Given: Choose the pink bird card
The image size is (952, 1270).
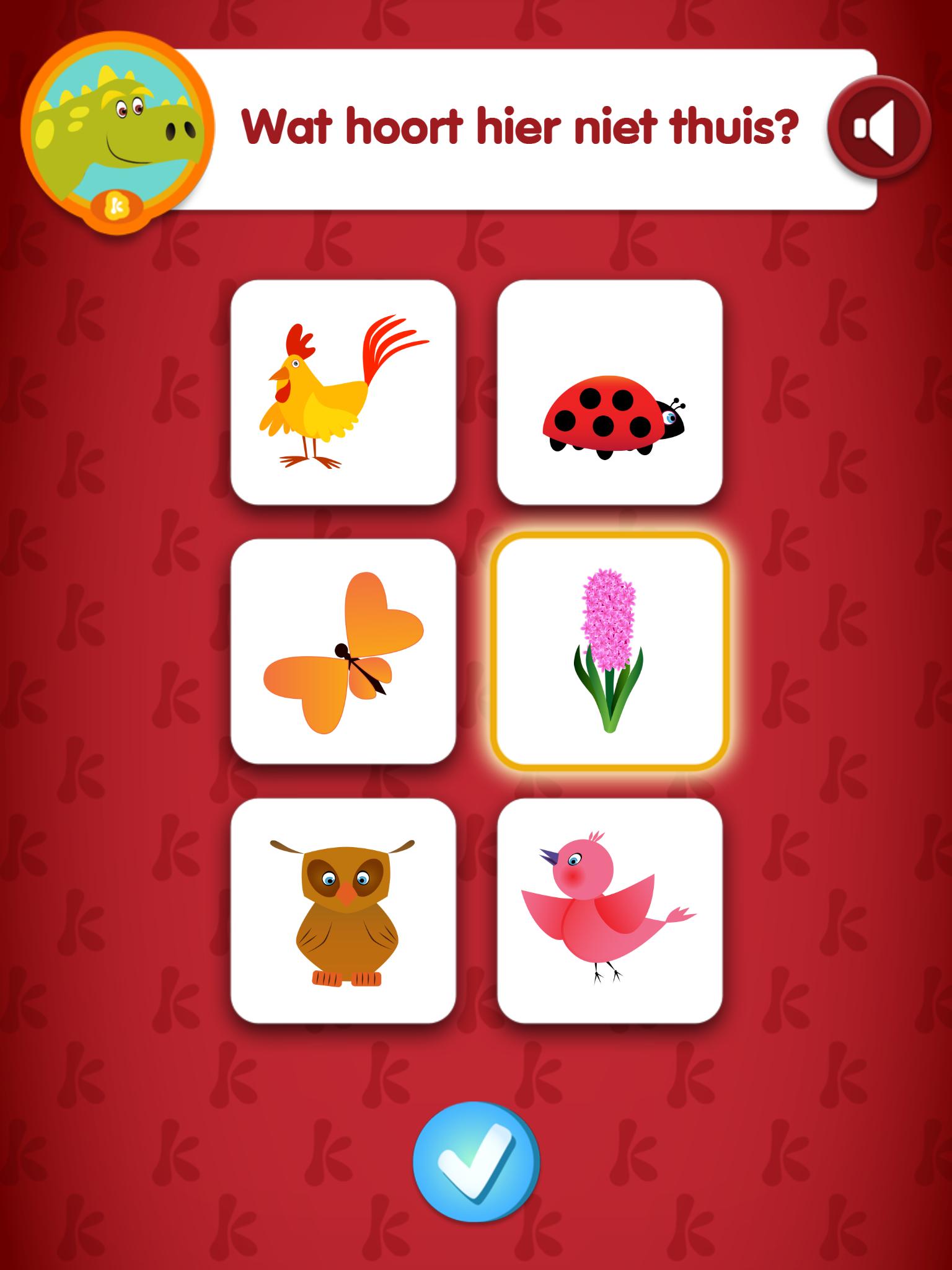Looking at the screenshot, I should 609,910.
